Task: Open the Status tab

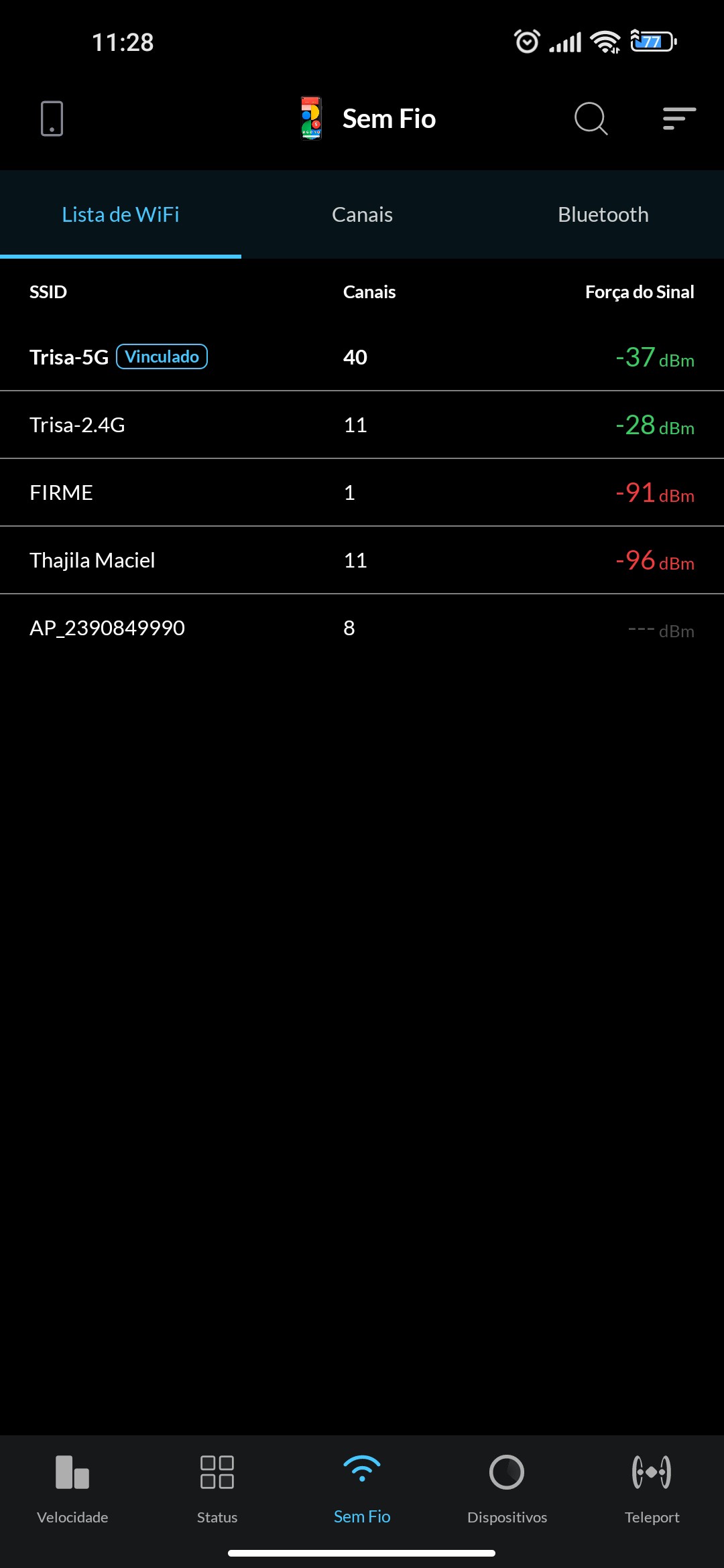Action: click(217, 1489)
